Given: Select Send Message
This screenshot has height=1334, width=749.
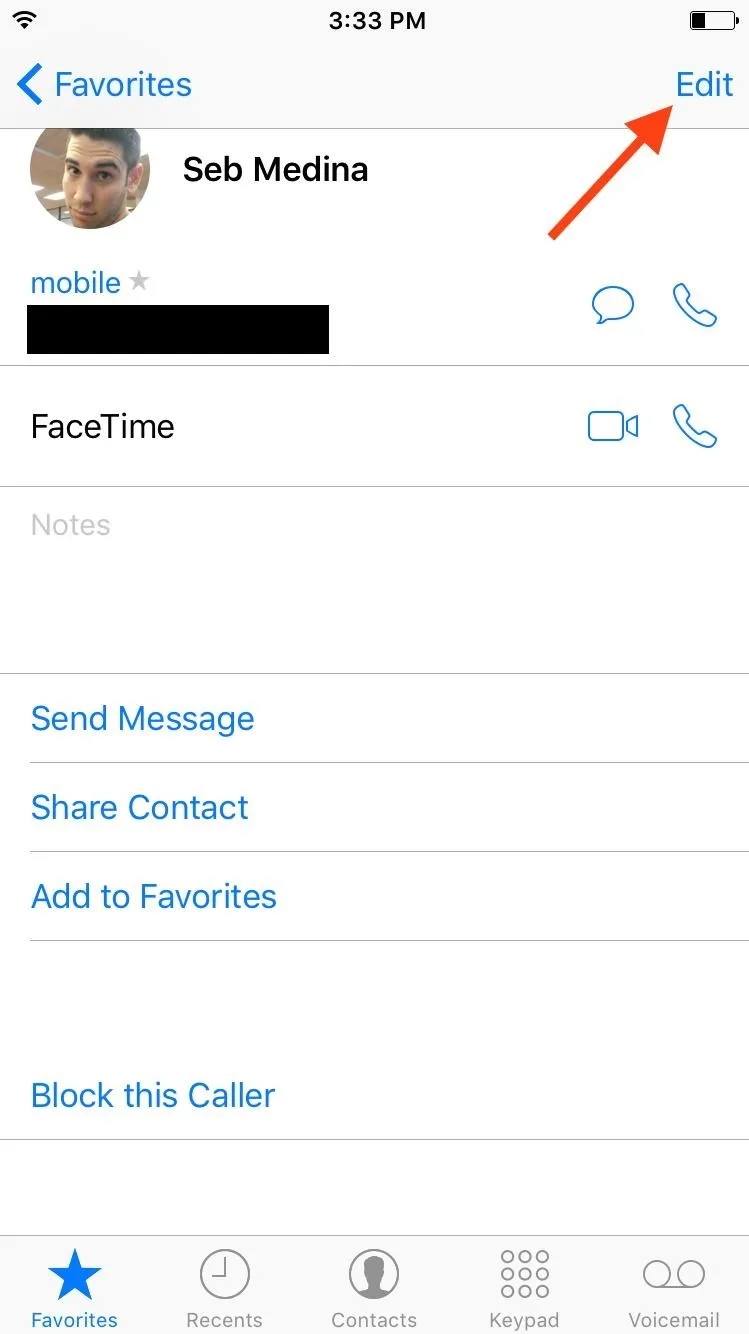Looking at the screenshot, I should point(143,719).
